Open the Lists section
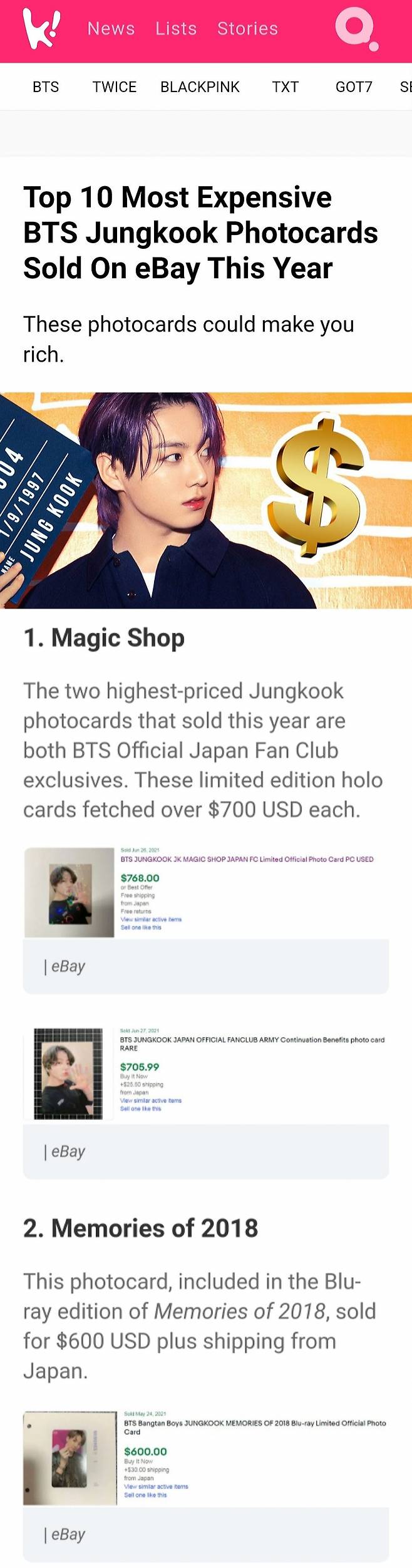Viewport: 412px width, 1568px height. (x=176, y=29)
